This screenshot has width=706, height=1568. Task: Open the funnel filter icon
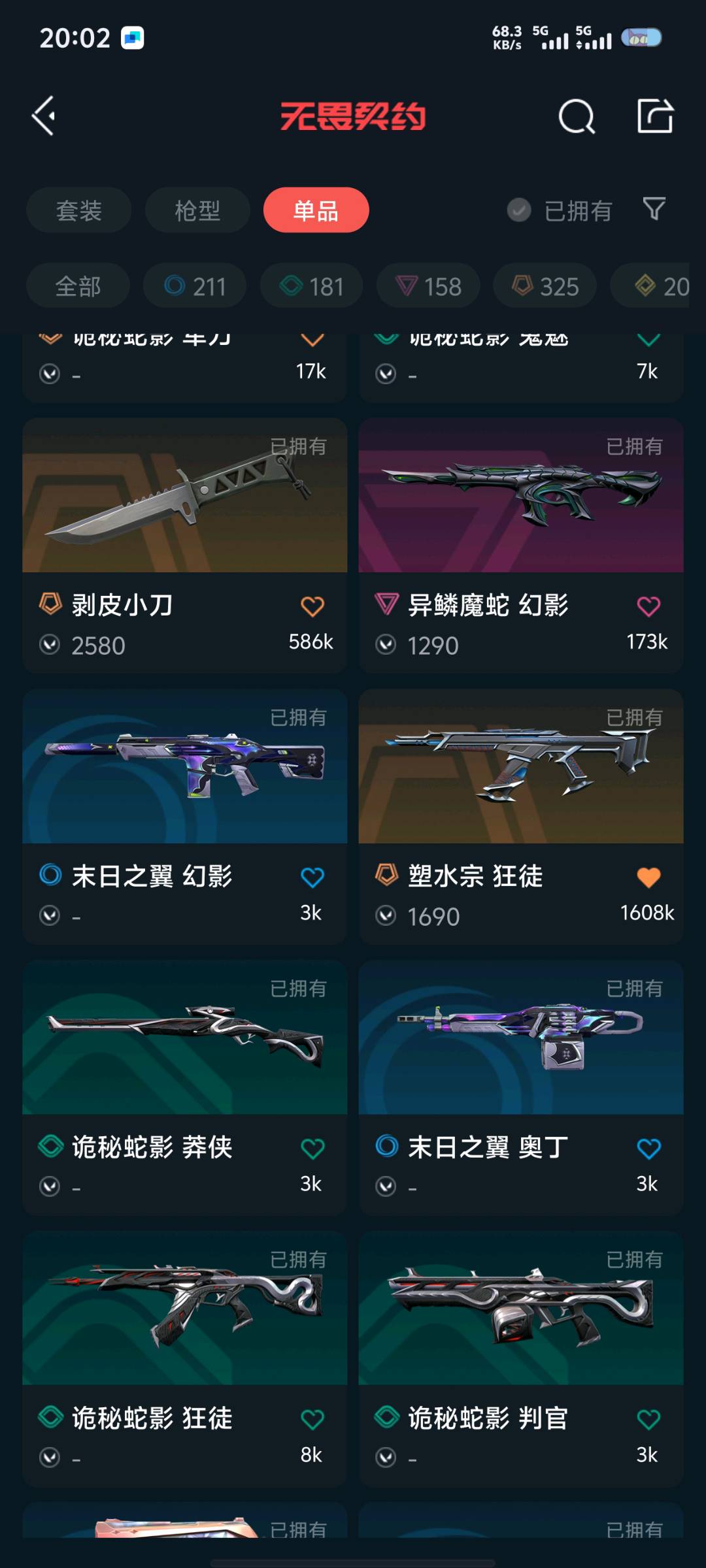coord(654,209)
